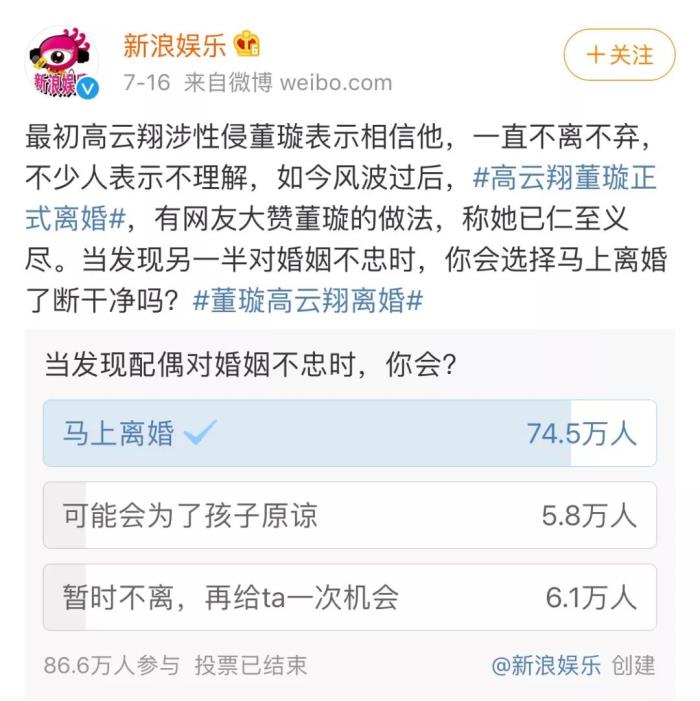The height and width of the screenshot is (701, 700).
Task: Select the 马上离婚 poll option
Action: pos(349,433)
